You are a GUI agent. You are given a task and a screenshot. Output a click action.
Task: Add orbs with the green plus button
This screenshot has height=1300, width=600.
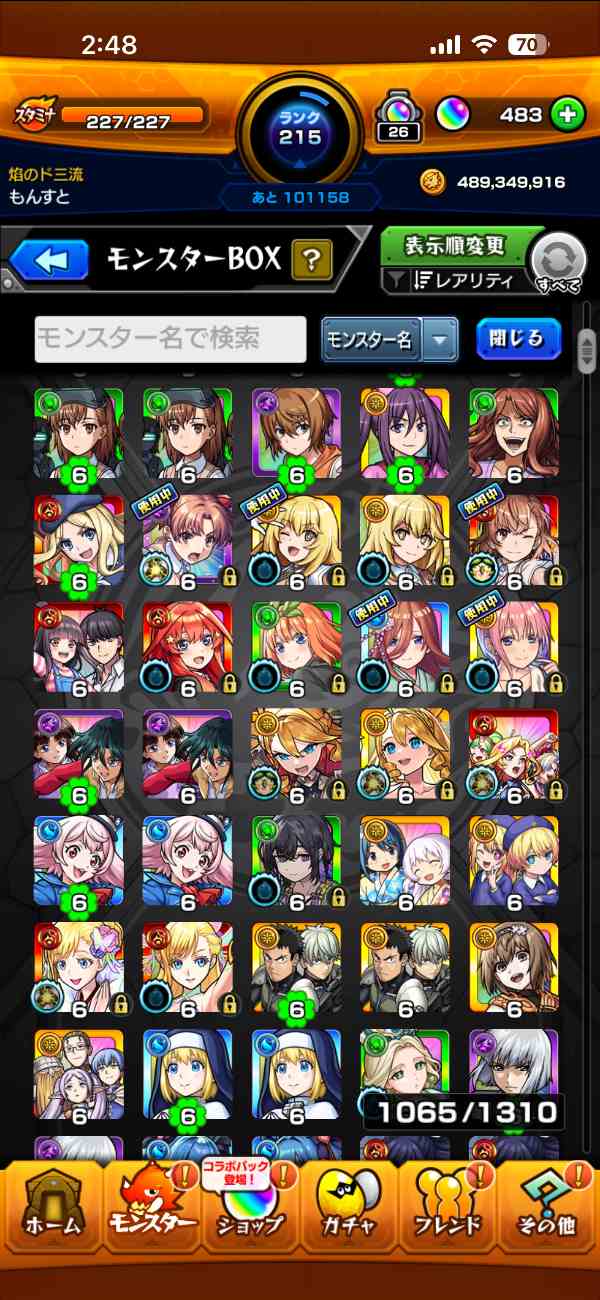[x=567, y=115]
